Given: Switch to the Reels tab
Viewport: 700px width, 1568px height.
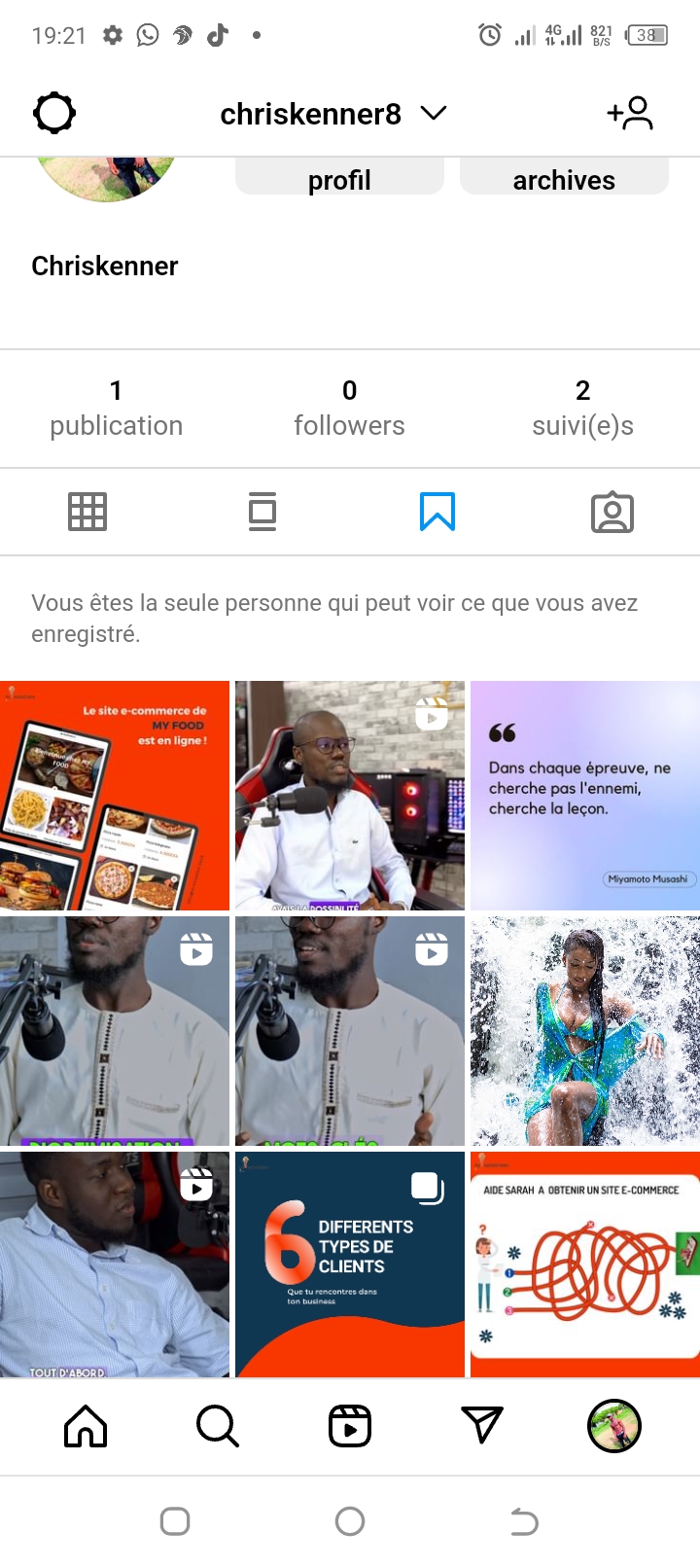Looking at the screenshot, I should [x=350, y=1427].
